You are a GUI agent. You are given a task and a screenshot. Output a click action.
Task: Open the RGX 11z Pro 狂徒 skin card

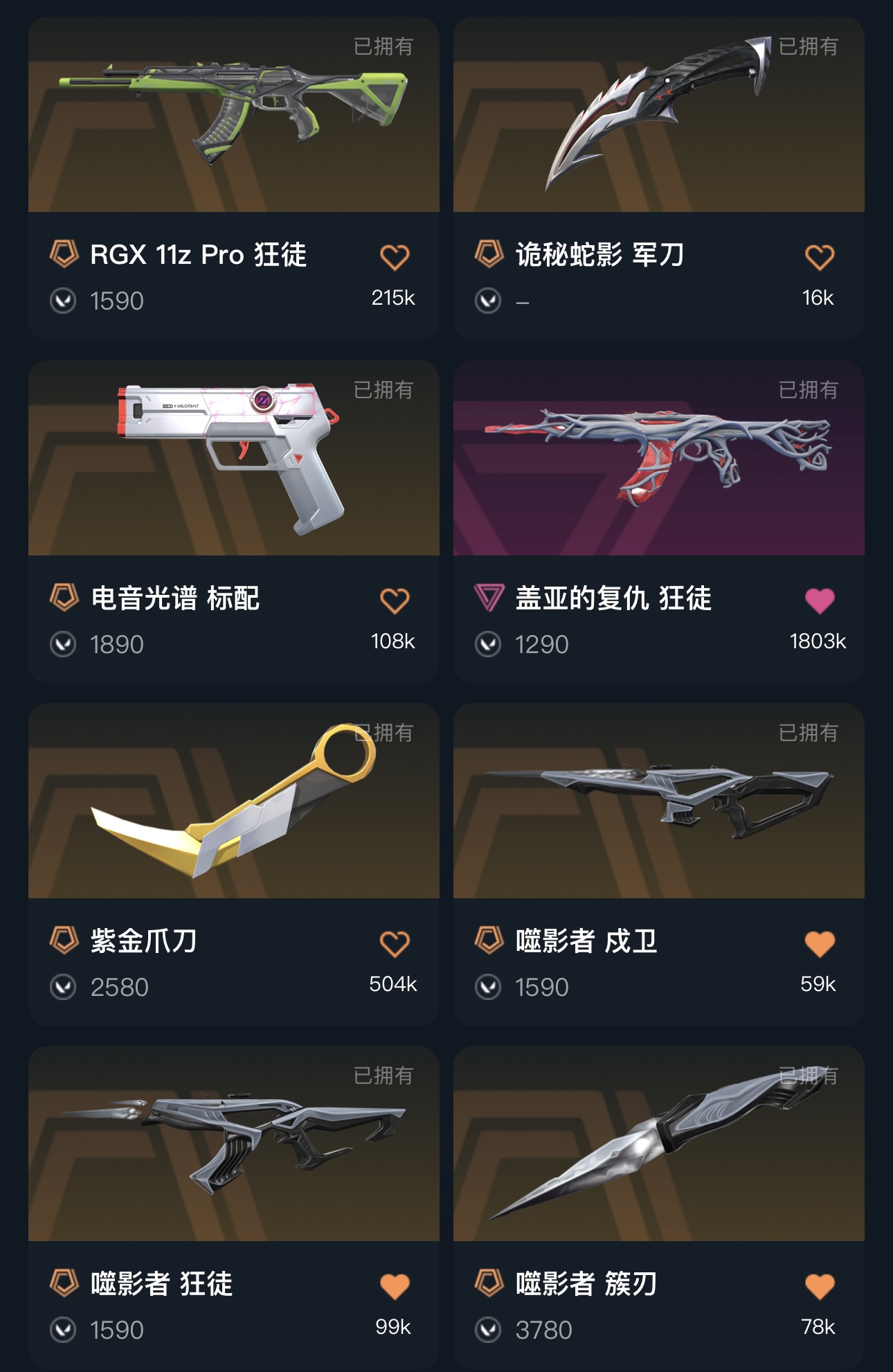coord(233,116)
